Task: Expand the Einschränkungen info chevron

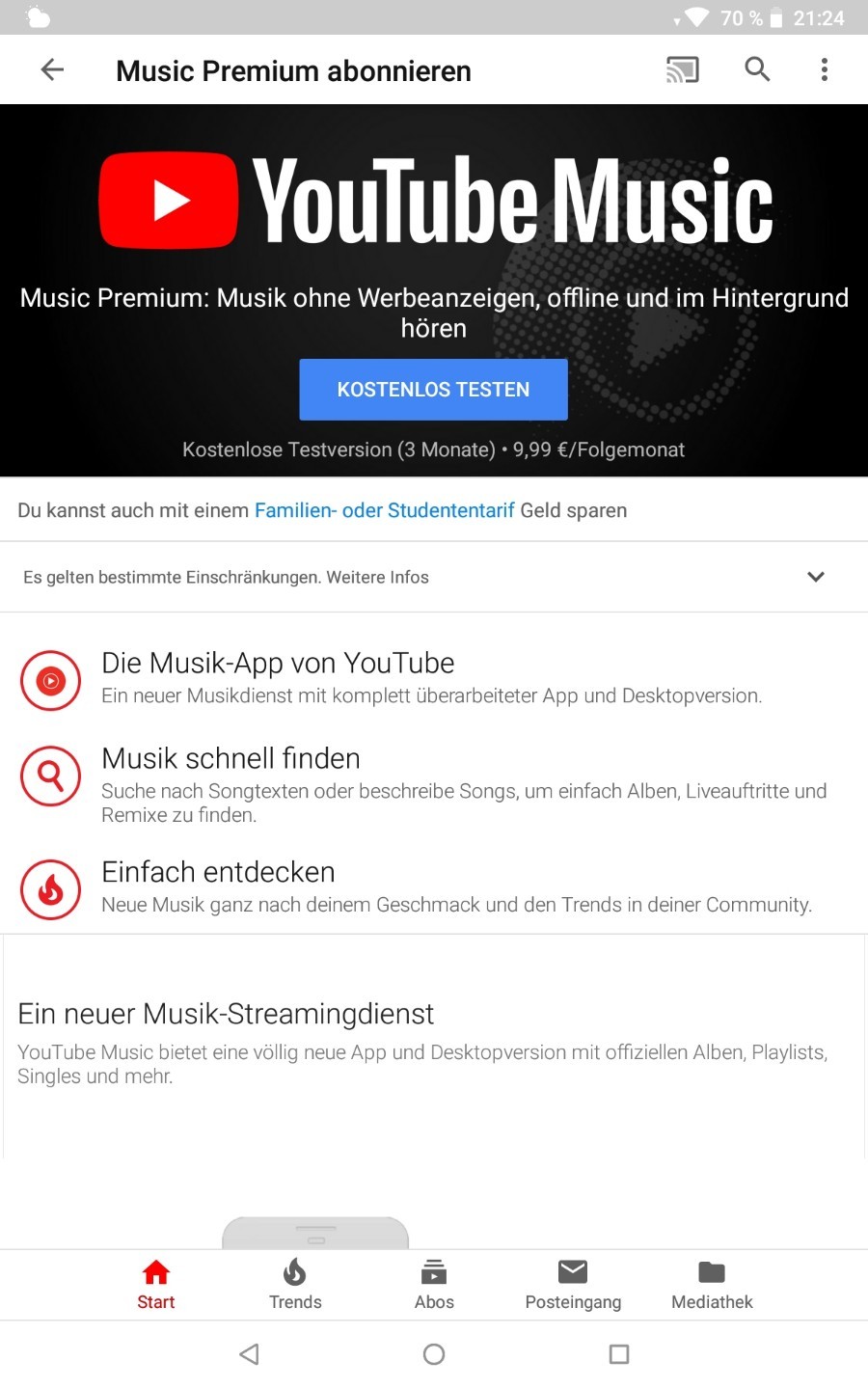Action: click(816, 577)
